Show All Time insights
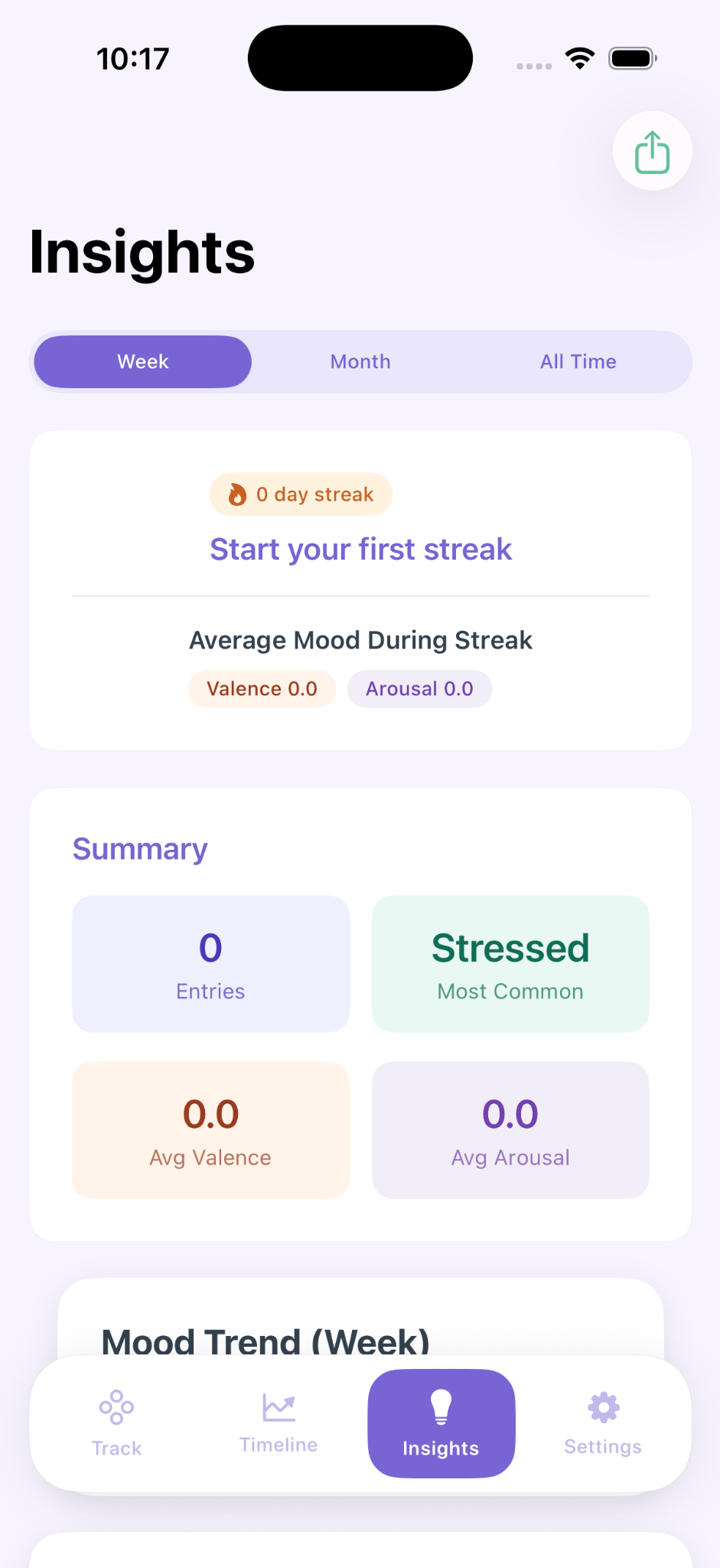Viewport: 720px width, 1568px height. point(578,361)
